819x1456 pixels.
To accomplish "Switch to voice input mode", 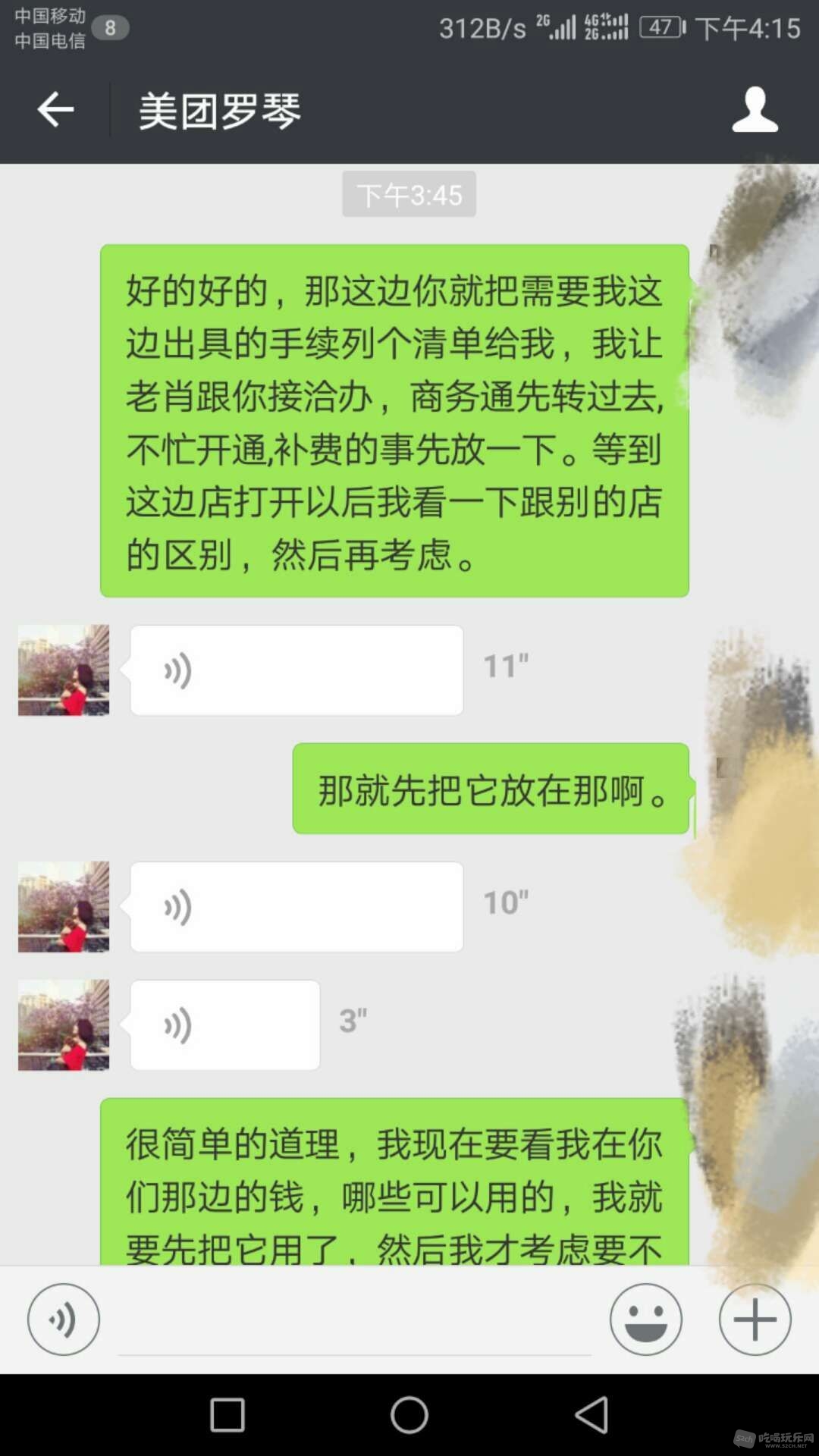I will click(x=64, y=1319).
